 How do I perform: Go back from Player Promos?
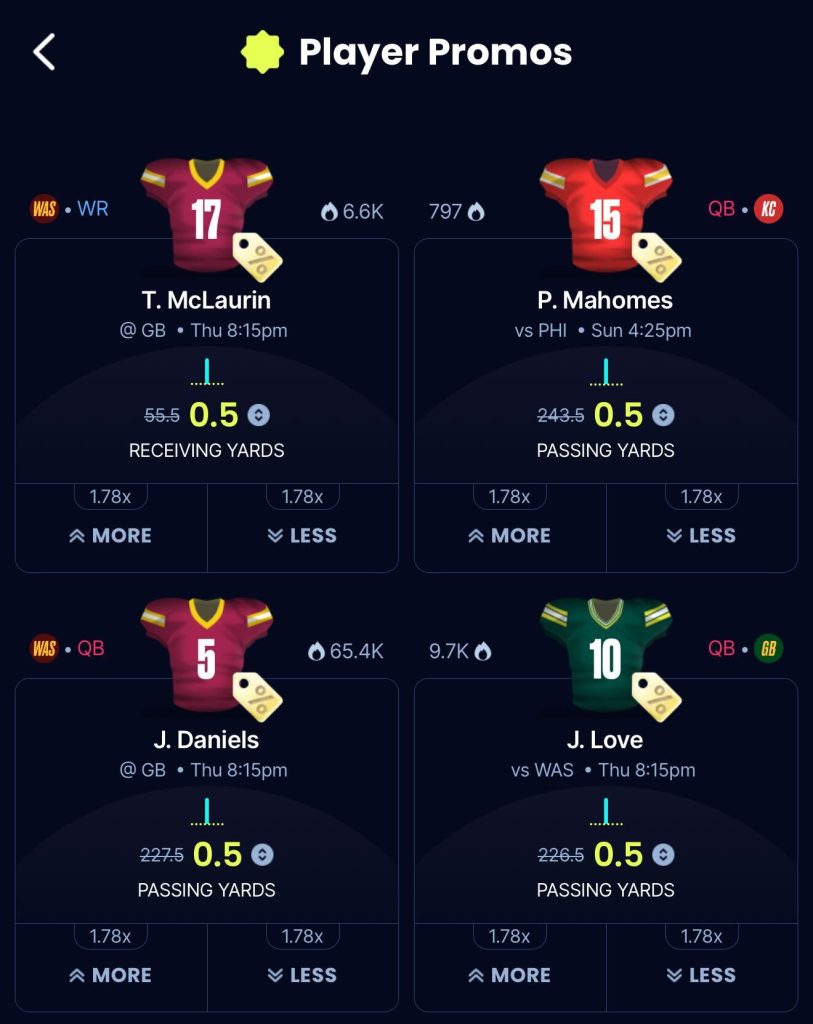coord(44,52)
